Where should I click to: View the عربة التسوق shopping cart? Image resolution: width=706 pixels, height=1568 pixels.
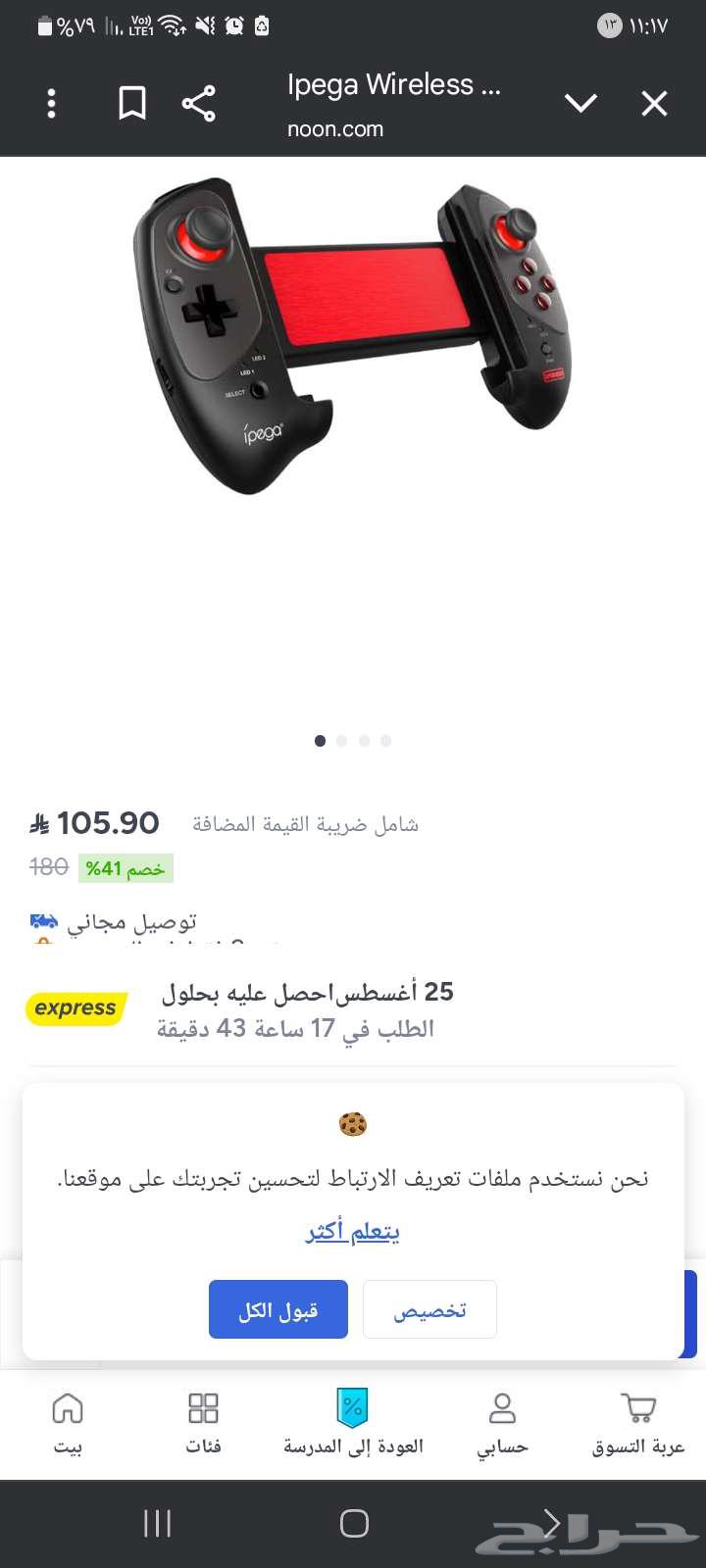pos(638,1423)
